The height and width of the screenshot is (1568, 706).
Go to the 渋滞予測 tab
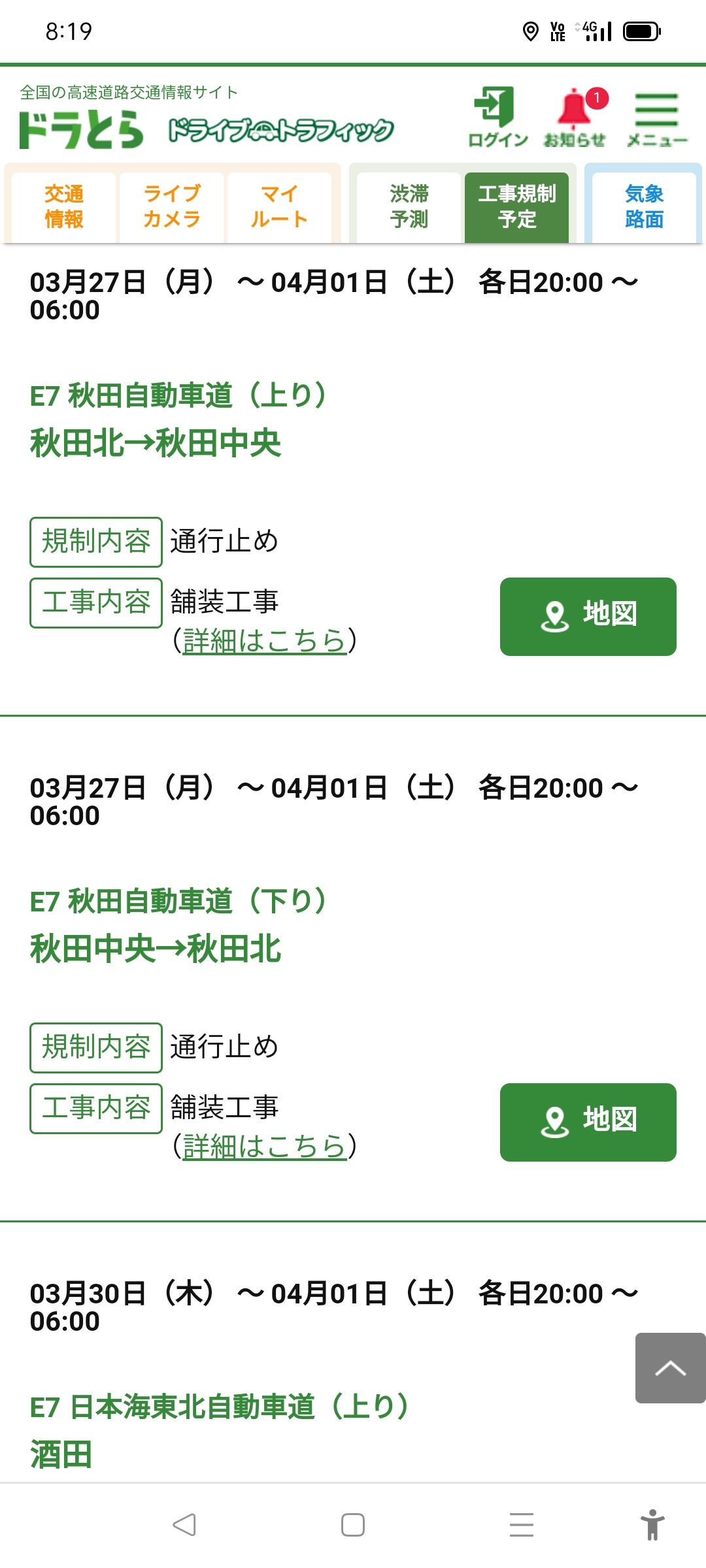(x=409, y=206)
